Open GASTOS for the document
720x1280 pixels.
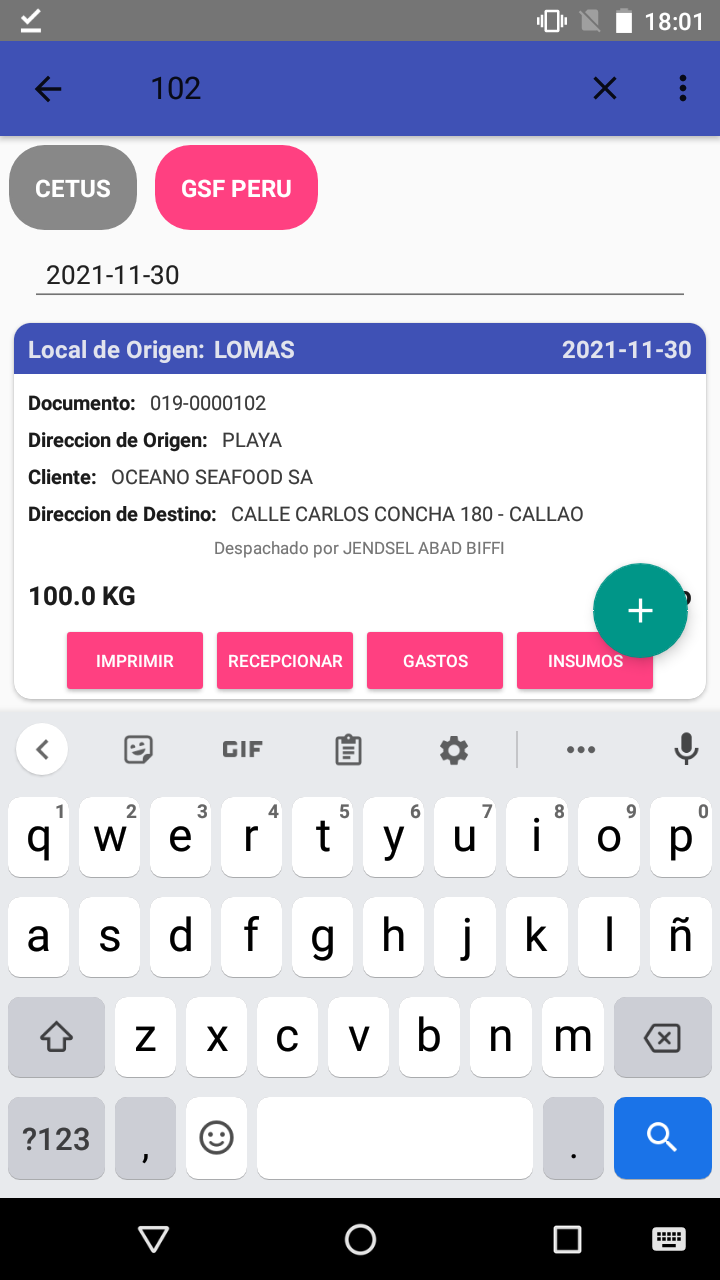coord(435,661)
